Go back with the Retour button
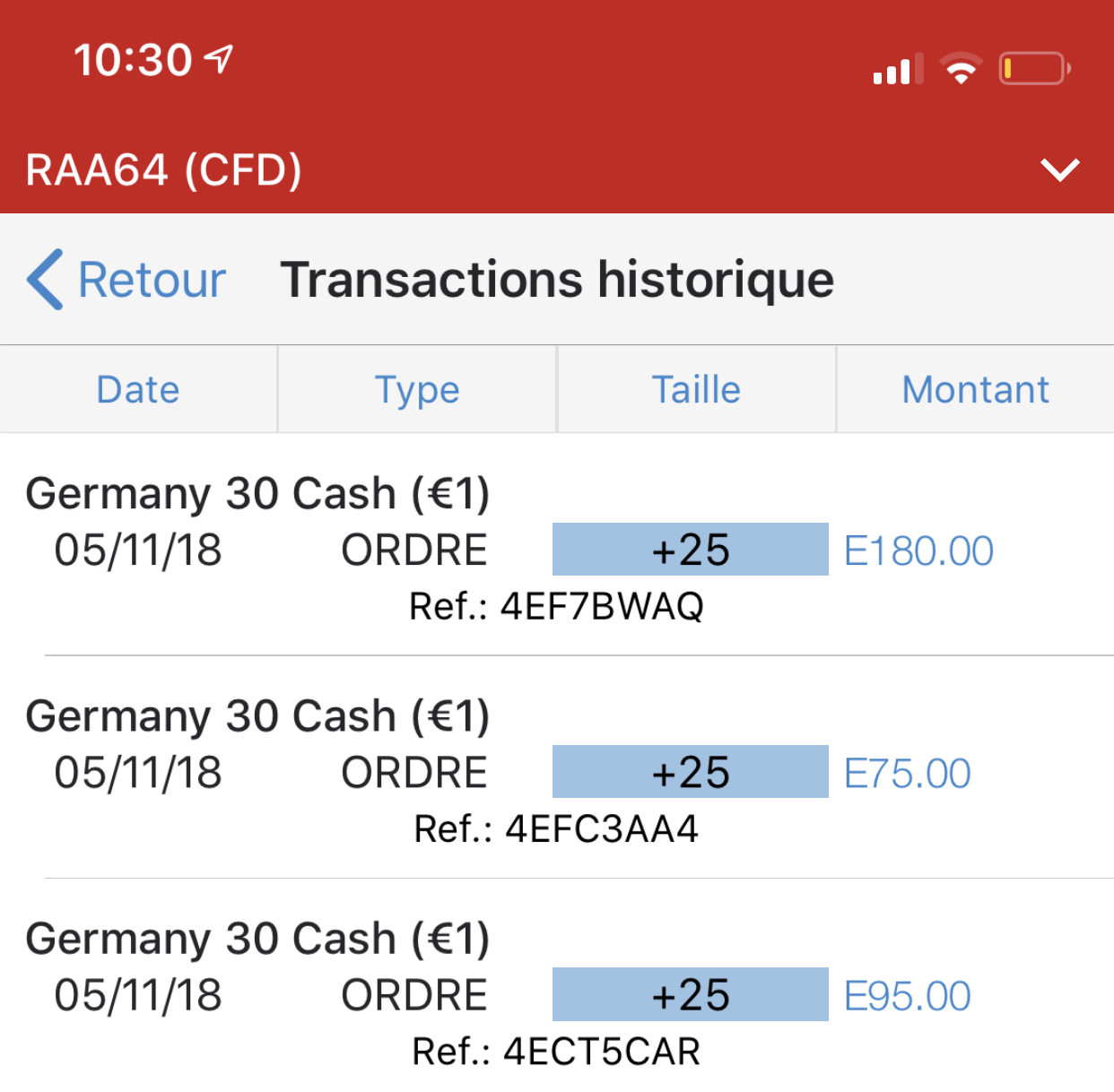 click(126, 280)
